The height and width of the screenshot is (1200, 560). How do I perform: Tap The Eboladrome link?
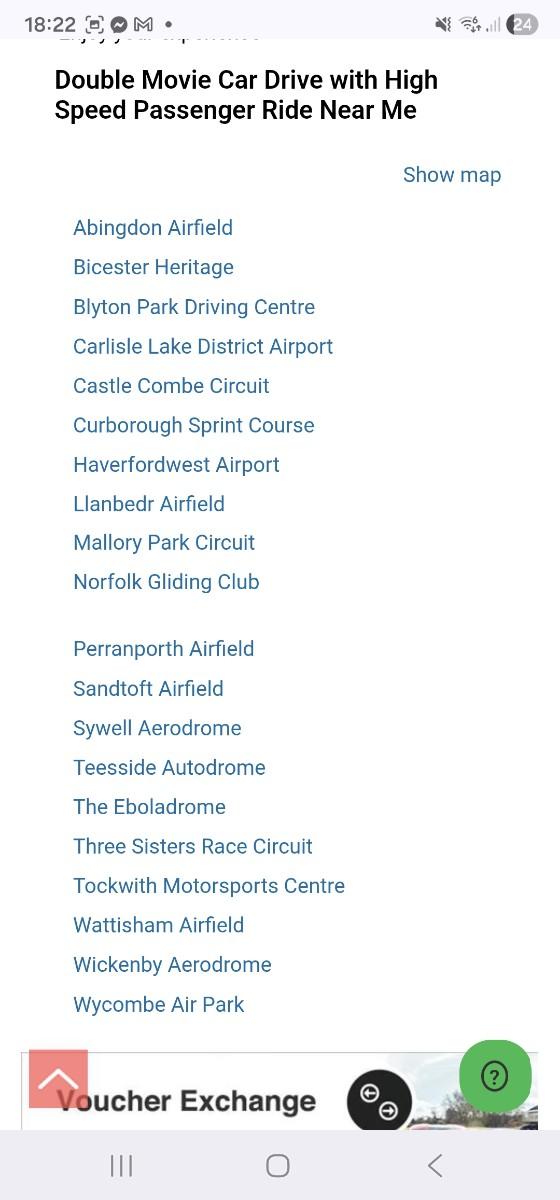(149, 807)
